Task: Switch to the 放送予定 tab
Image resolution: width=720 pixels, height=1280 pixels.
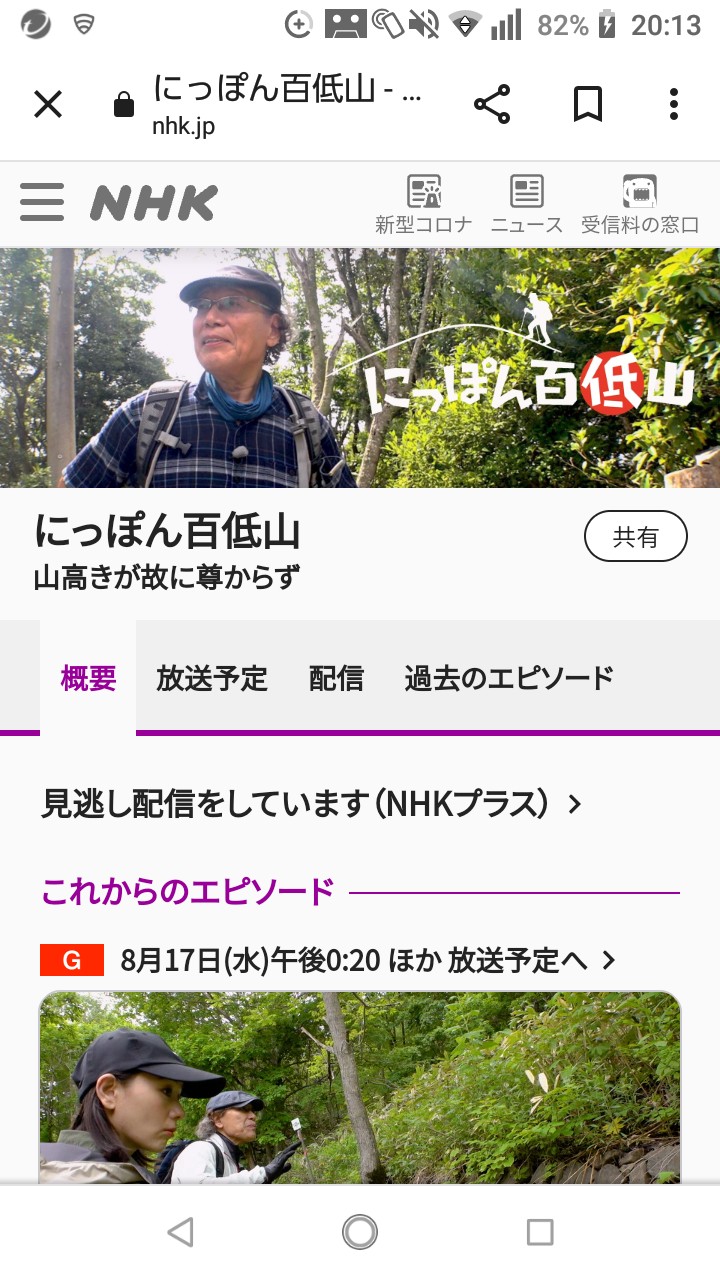Action: pyautogui.click(x=211, y=677)
